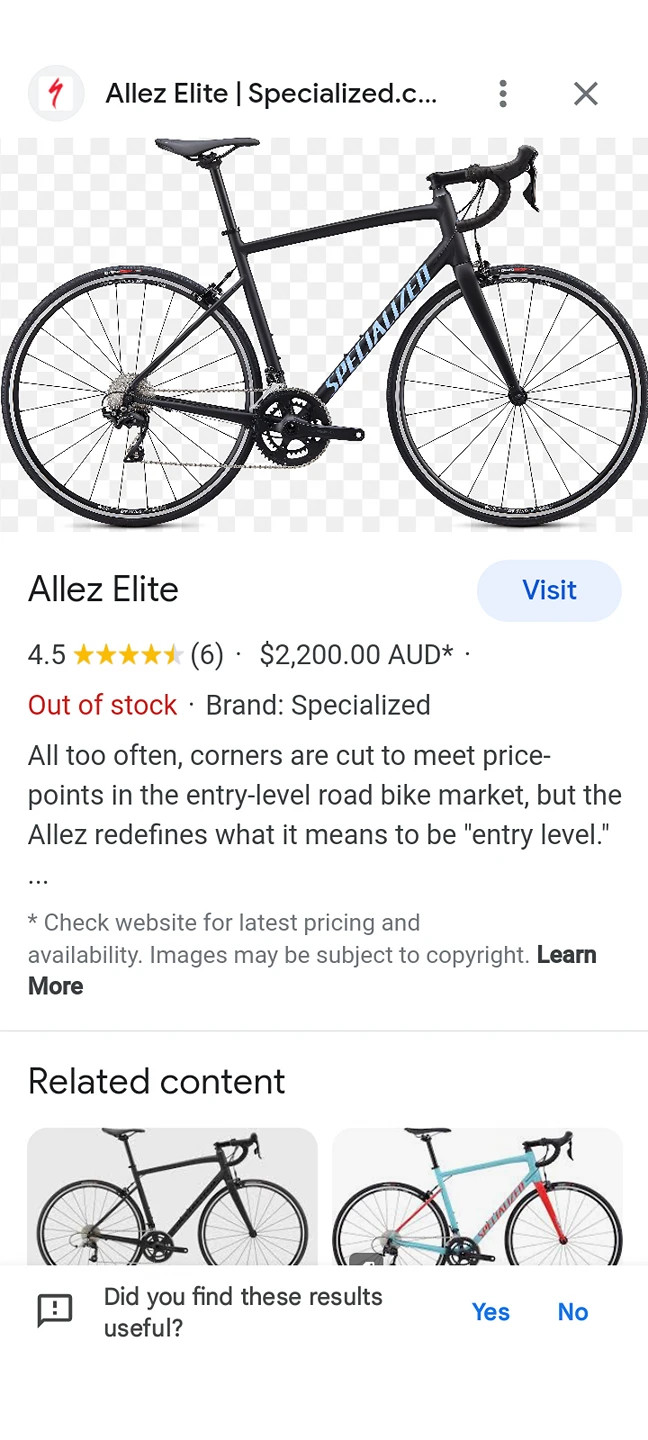The image size is (648, 1440).
Task: Close the Allez Elite result panel
Action: [586, 94]
